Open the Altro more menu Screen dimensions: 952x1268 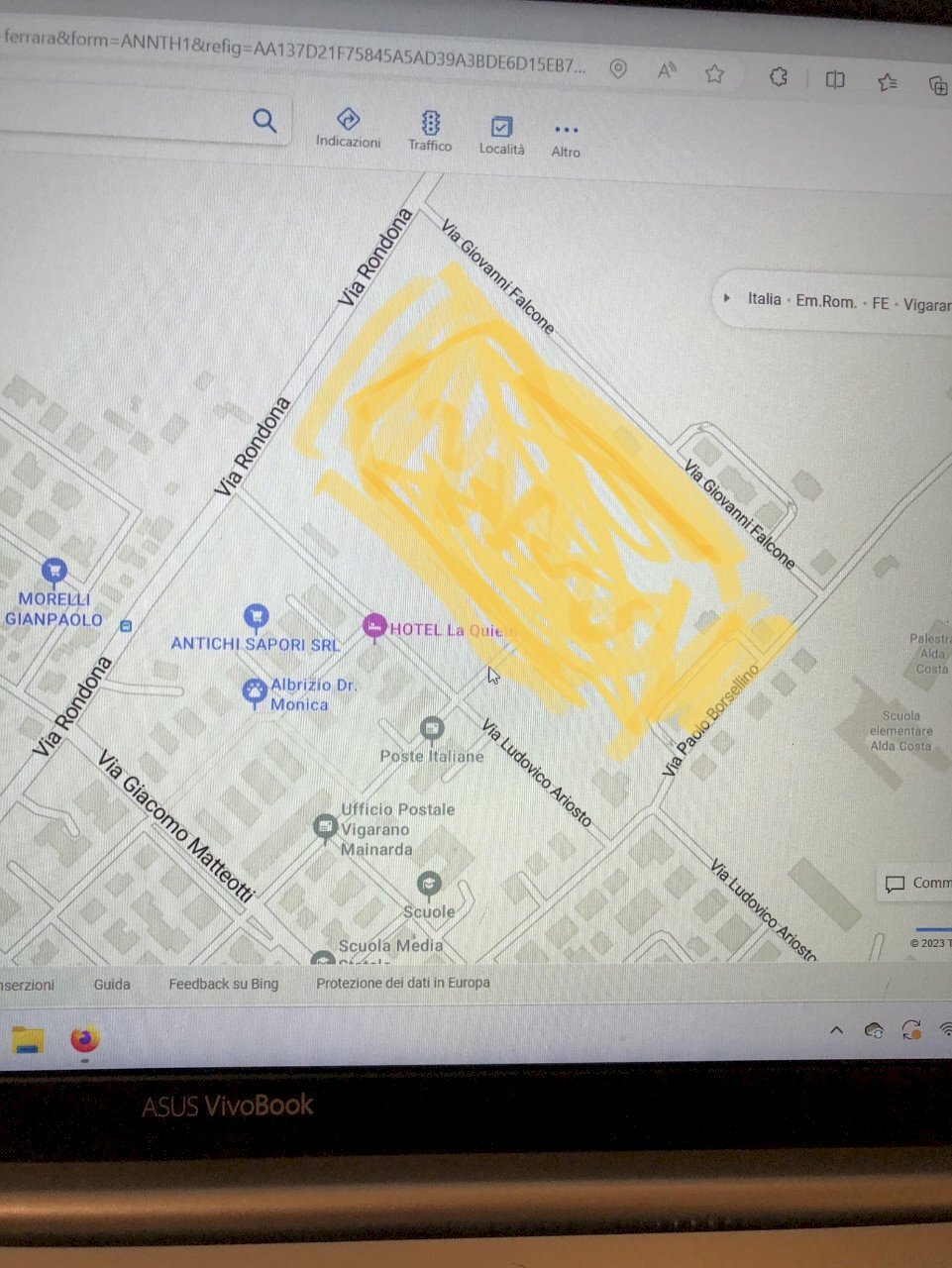(x=566, y=138)
